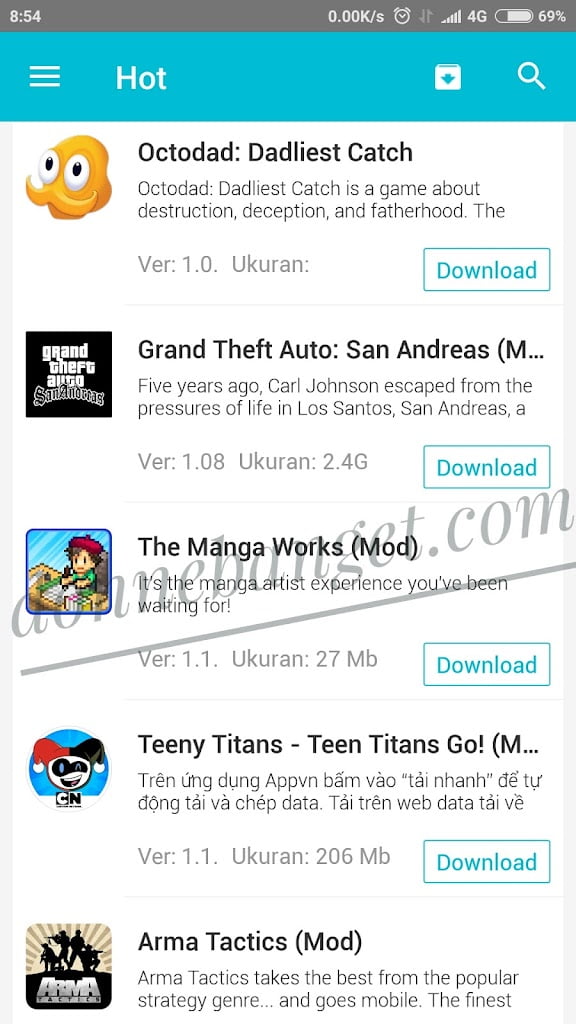Open the Grand Theft Auto: San Andreas listing
Image resolution: width=576 pixels, height=1024 pixels.
[287, 404]
